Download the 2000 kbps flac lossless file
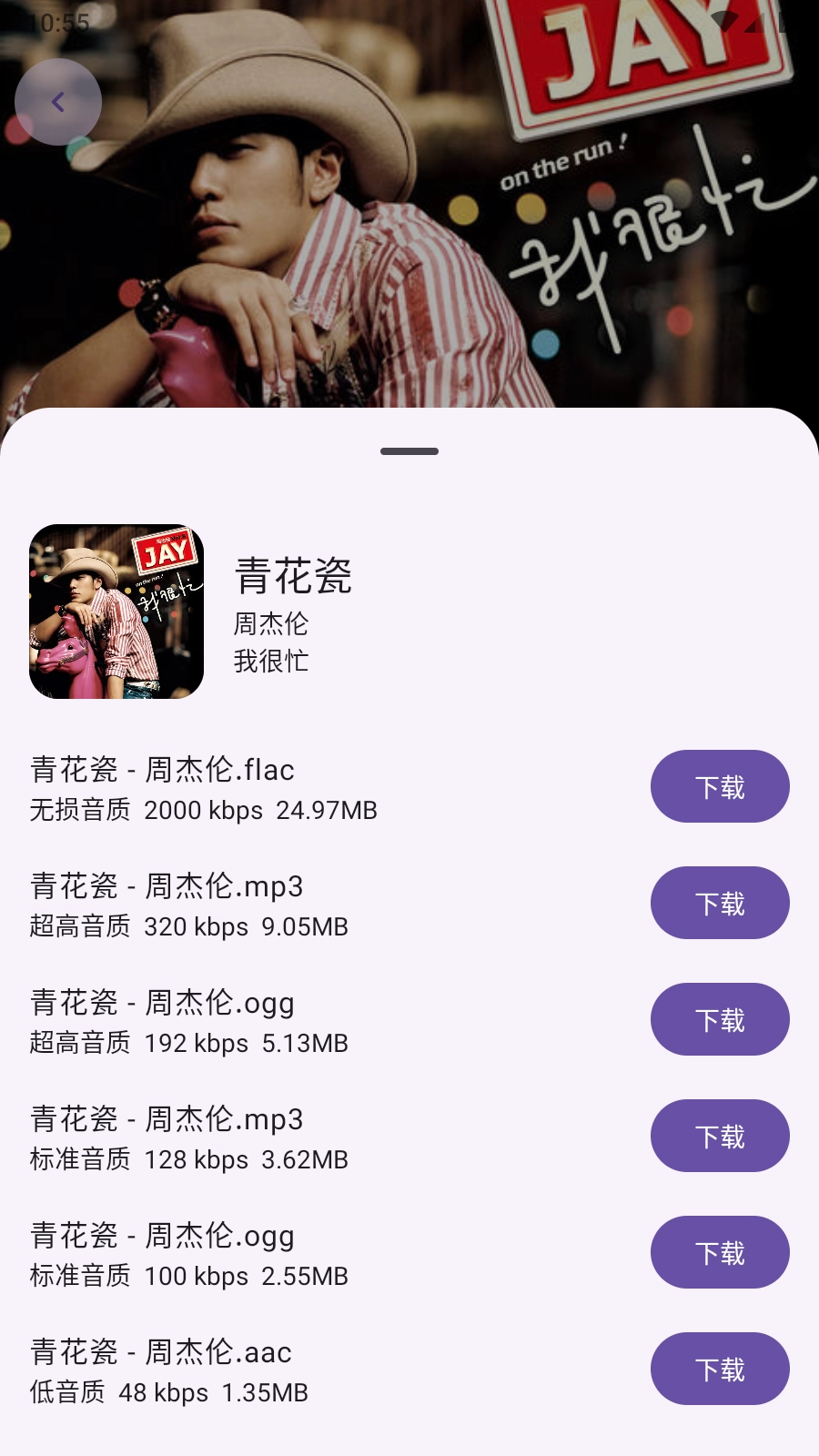Viewport: 819px width, 1456px height. [x=720, y=786]
